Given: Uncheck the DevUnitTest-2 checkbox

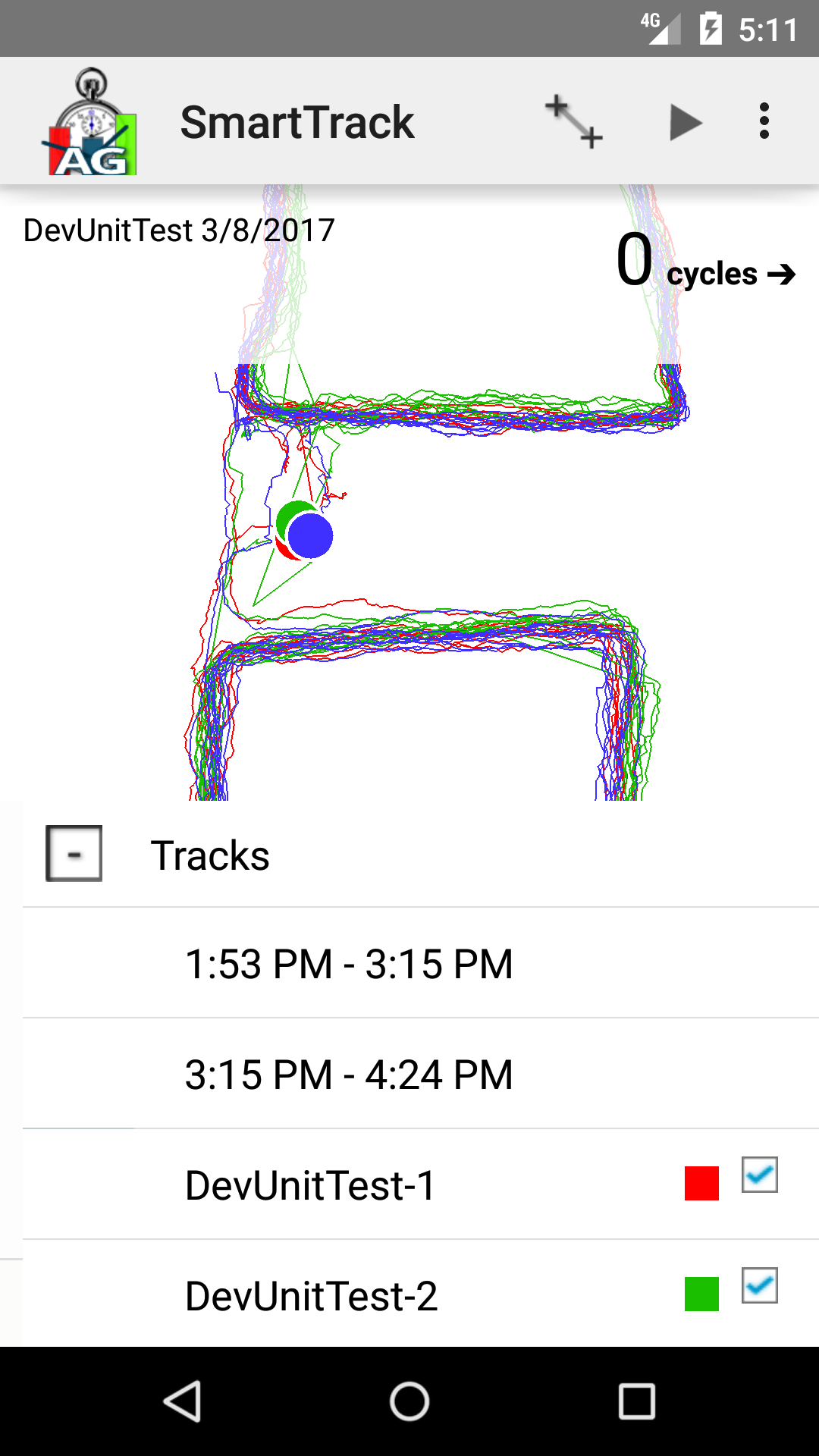Looking at the screenshot, I should coord(759,1286).
